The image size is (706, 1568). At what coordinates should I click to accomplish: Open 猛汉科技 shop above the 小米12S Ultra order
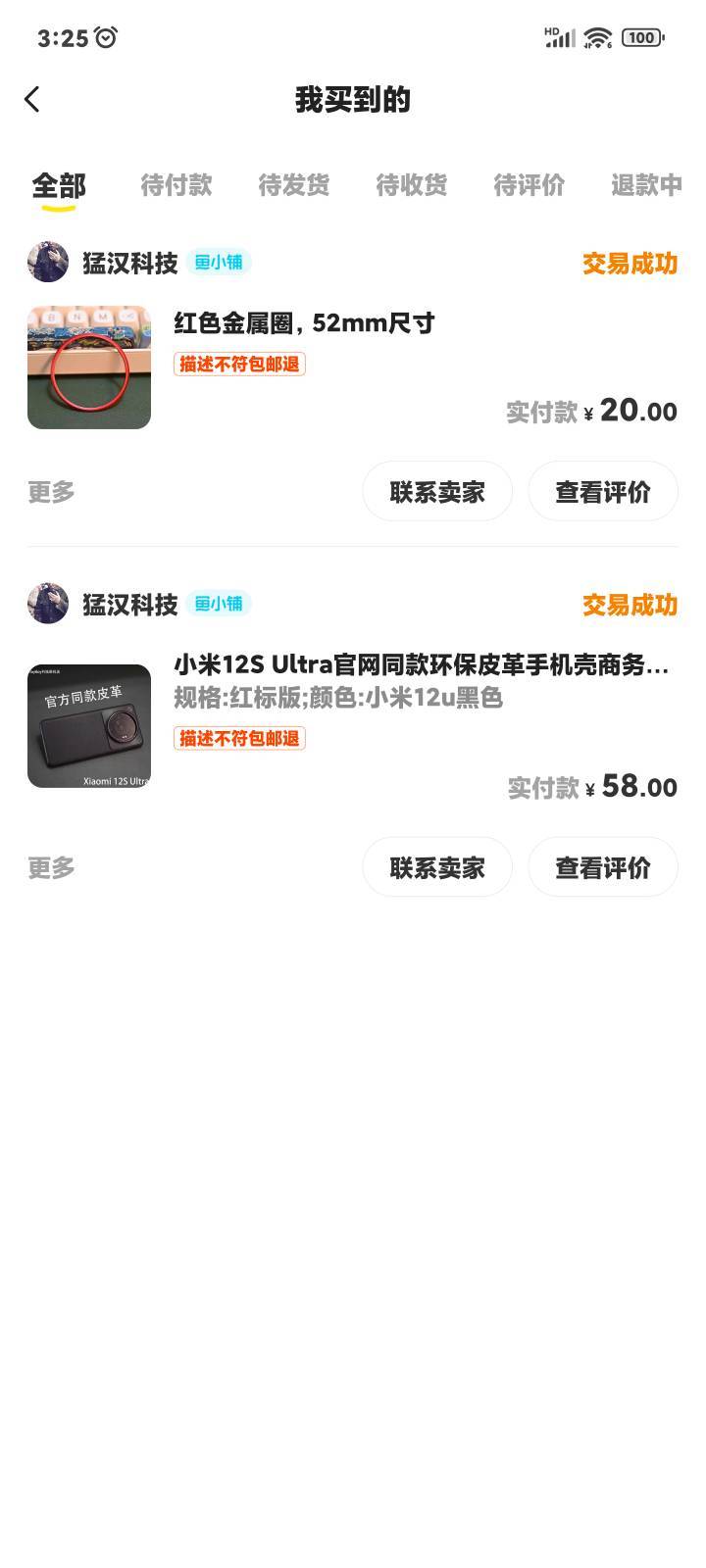130,605
